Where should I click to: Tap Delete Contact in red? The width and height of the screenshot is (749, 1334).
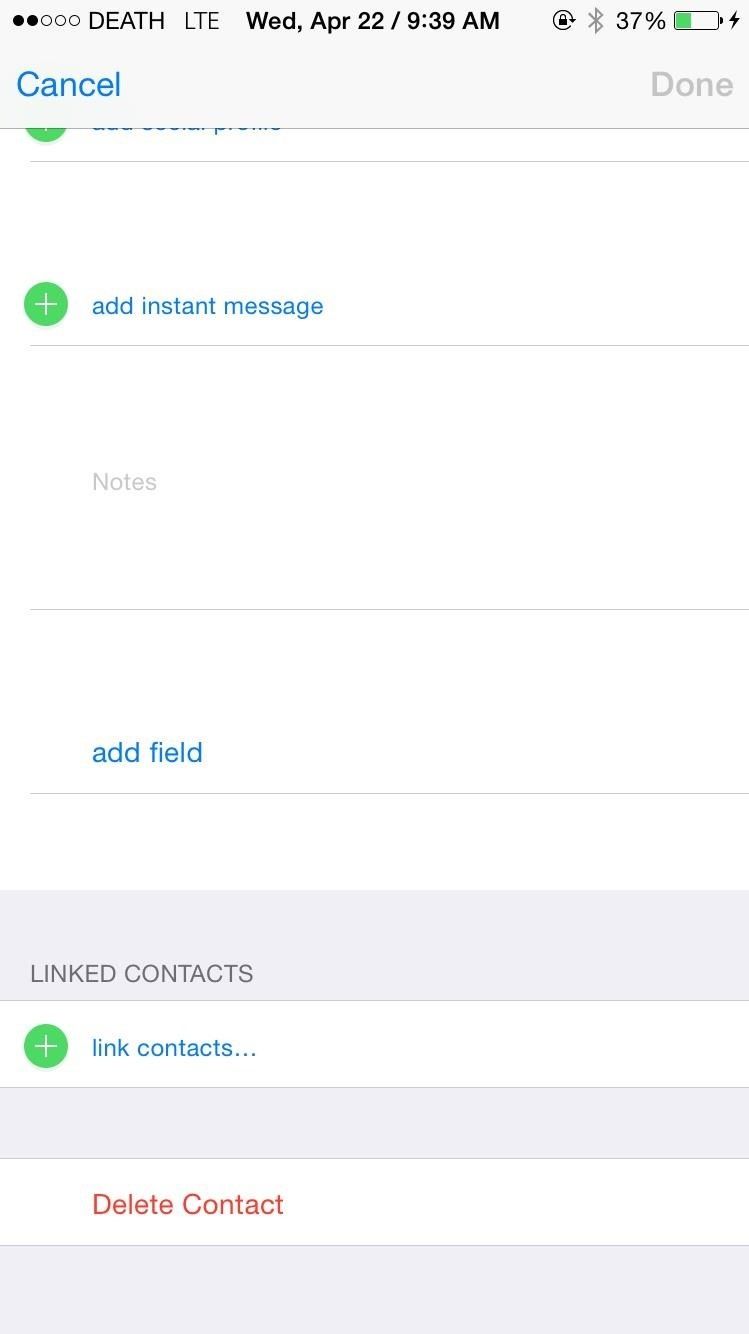tap(187, 1204)
